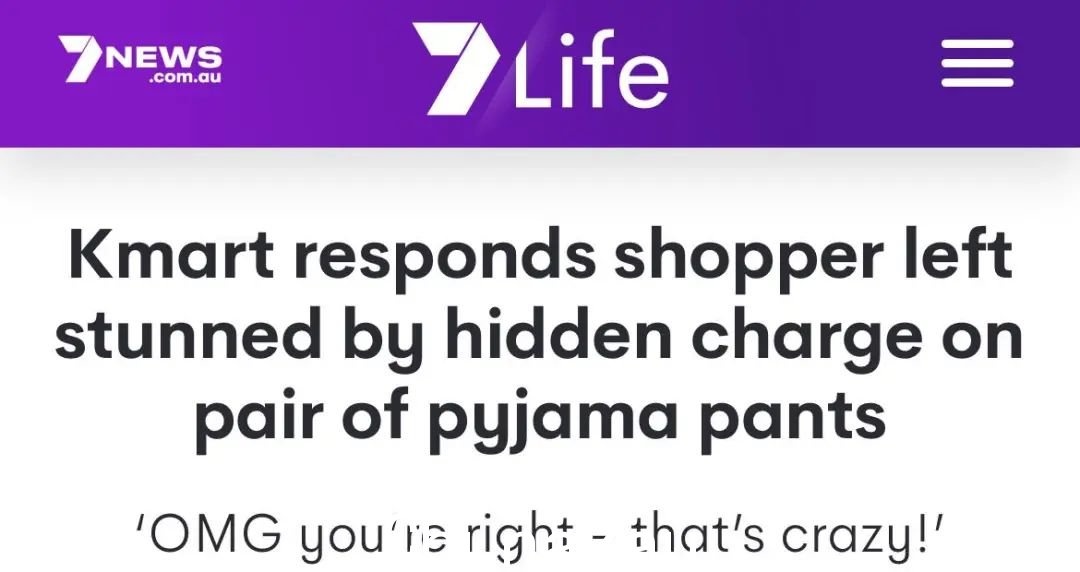Open the 7Life section home
1080x572 pixels.
[541, 68]
